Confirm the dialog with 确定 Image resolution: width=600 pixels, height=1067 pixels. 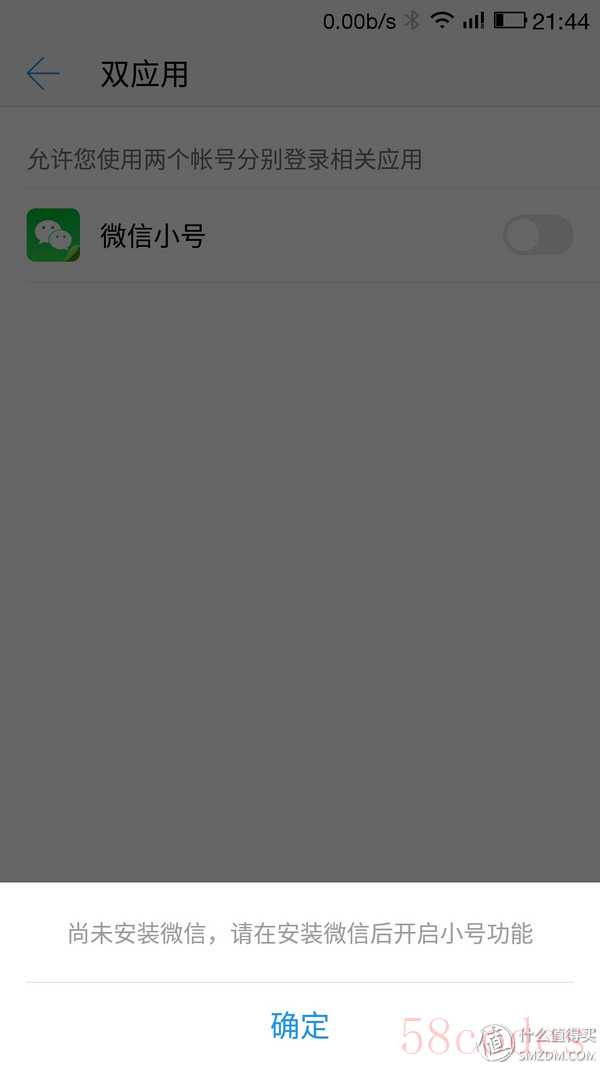(299, 1025)
